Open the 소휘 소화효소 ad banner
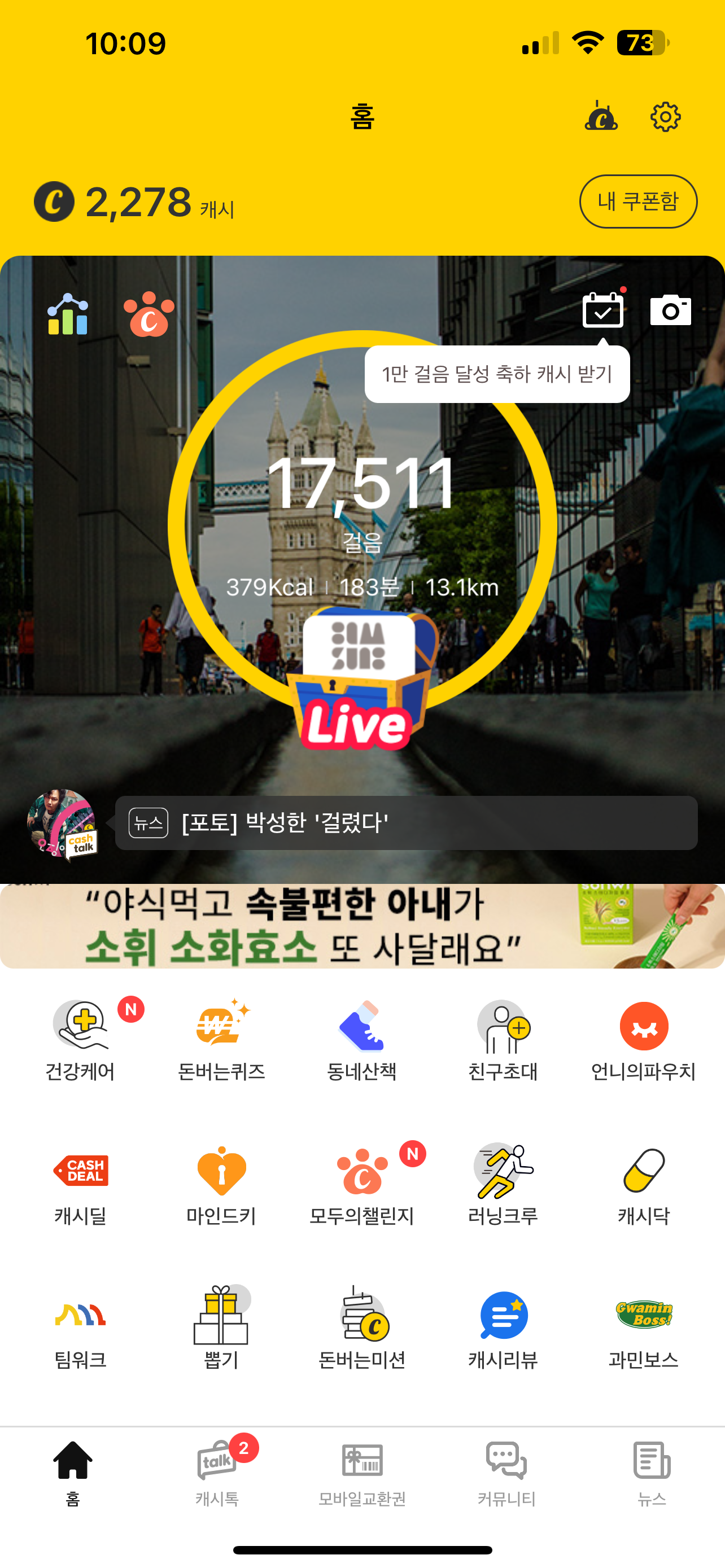 click(362, 926)
